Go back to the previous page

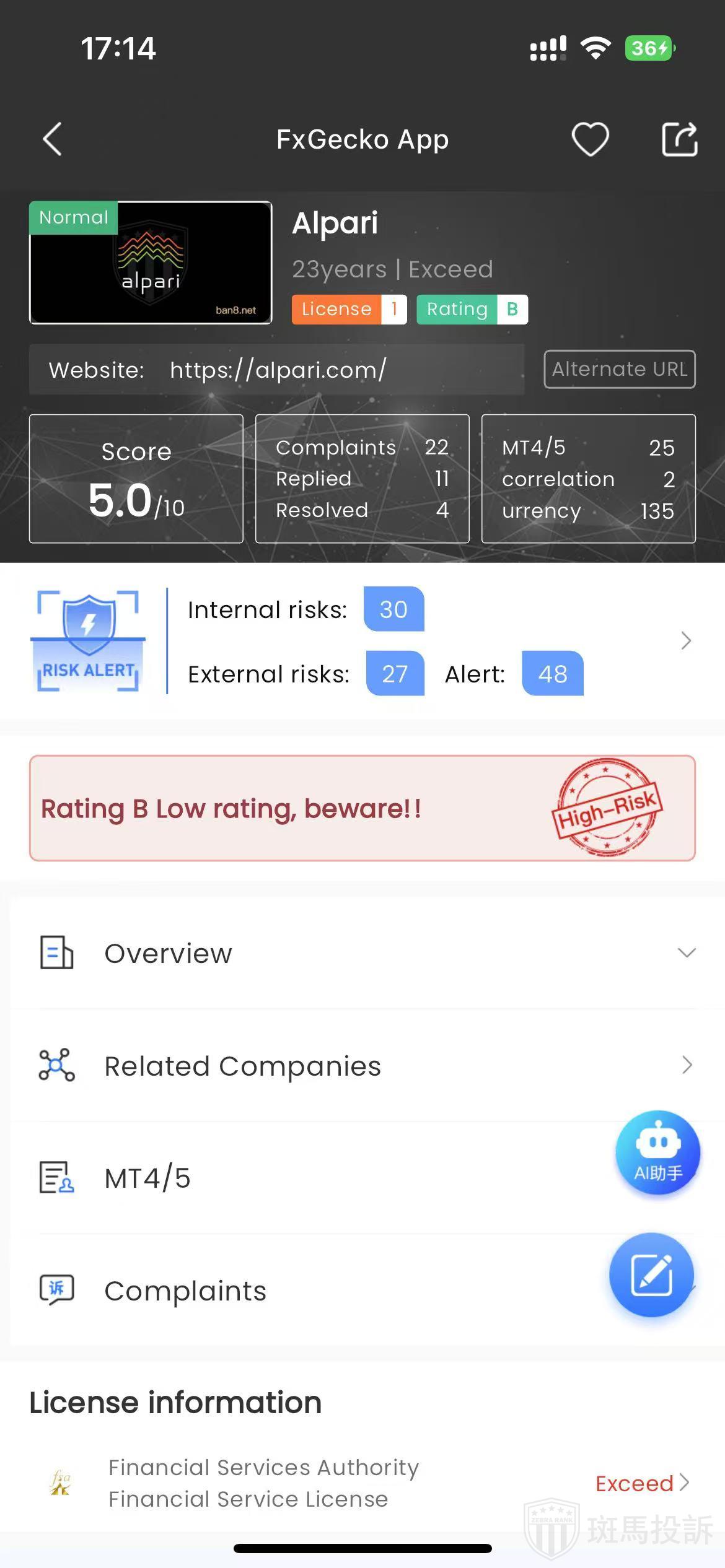click(53, 139)
